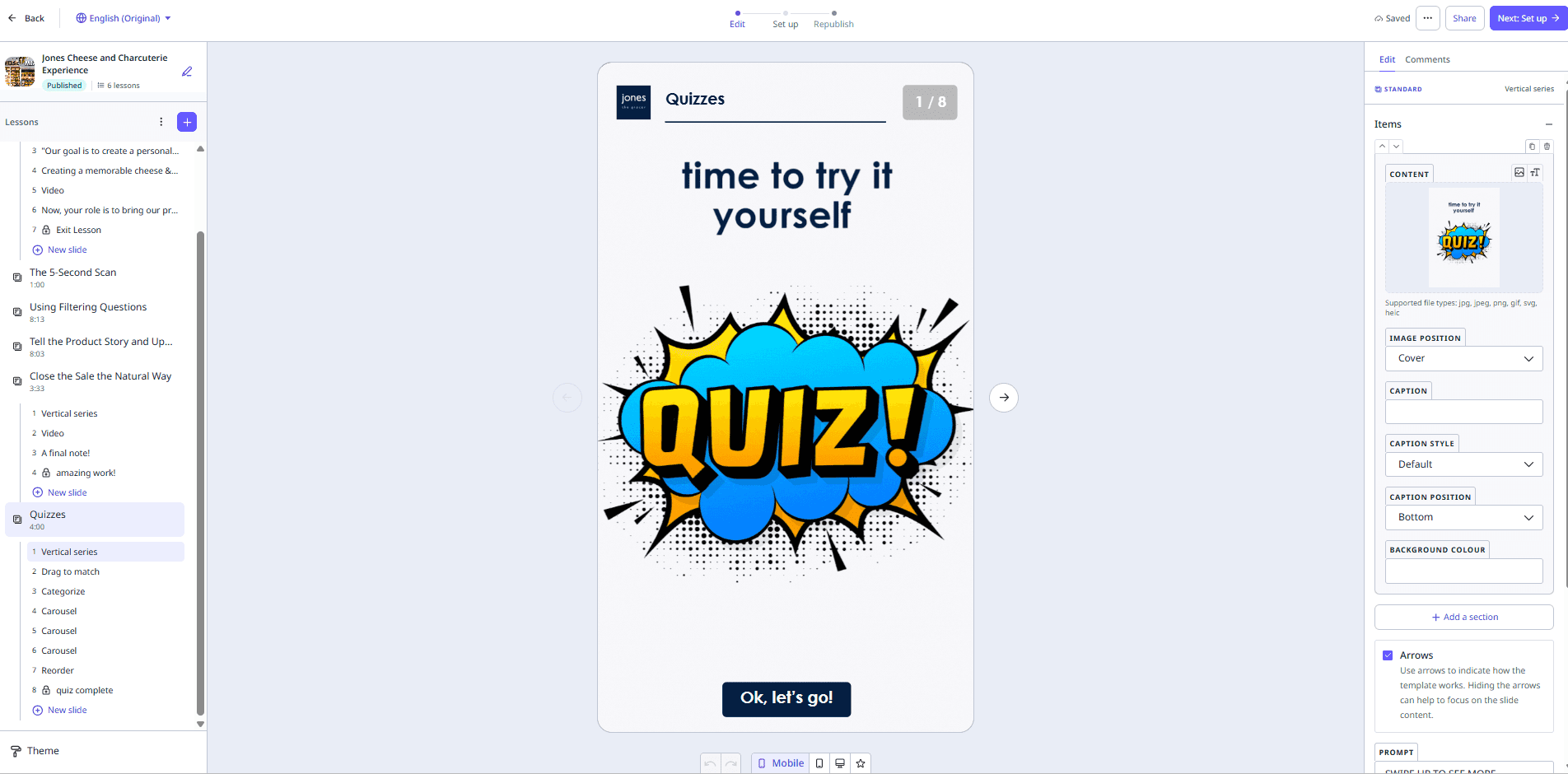Add a new slide under Quizzes
1568x774 pixels.
click(67, 710)
